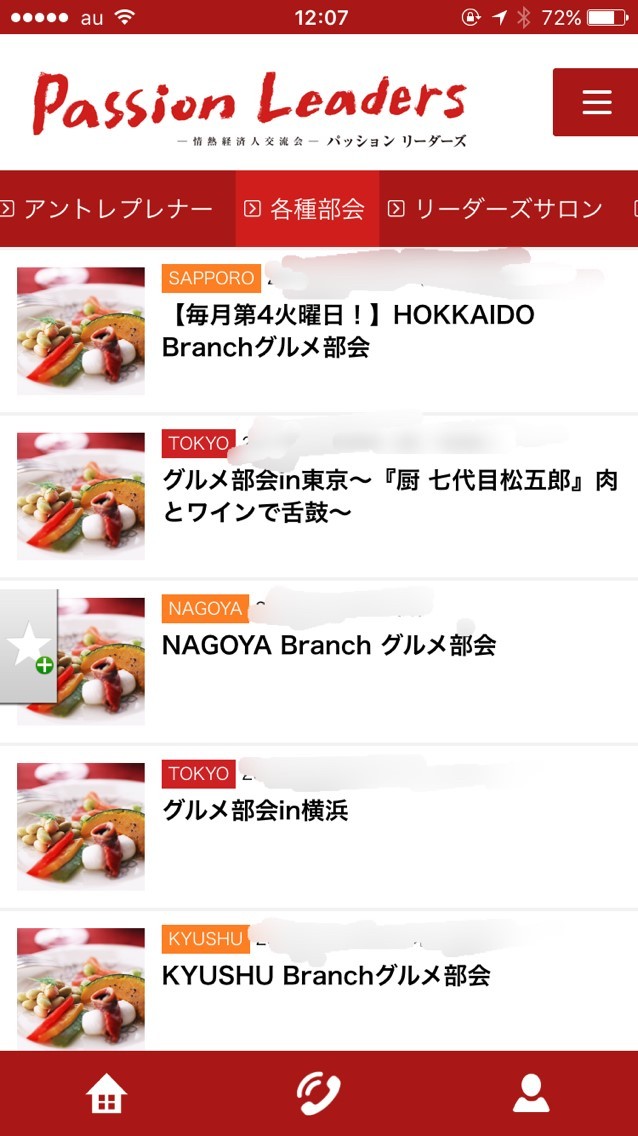Tap the star add-to-favorites side button
The width and height of the screenshot is (638, 1136).
(x=29, y=646)
